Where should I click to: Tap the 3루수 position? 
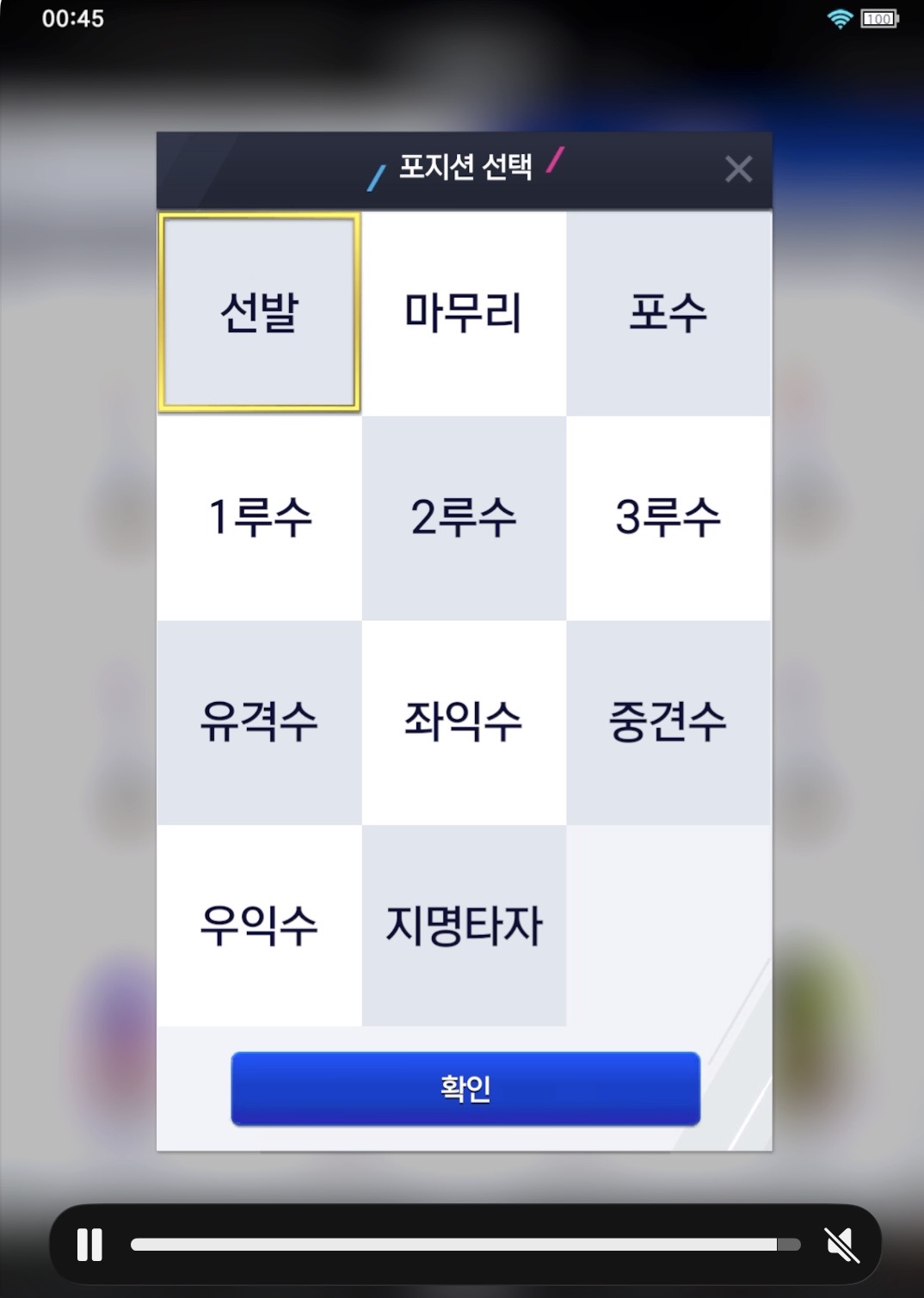tap(668, 517)
